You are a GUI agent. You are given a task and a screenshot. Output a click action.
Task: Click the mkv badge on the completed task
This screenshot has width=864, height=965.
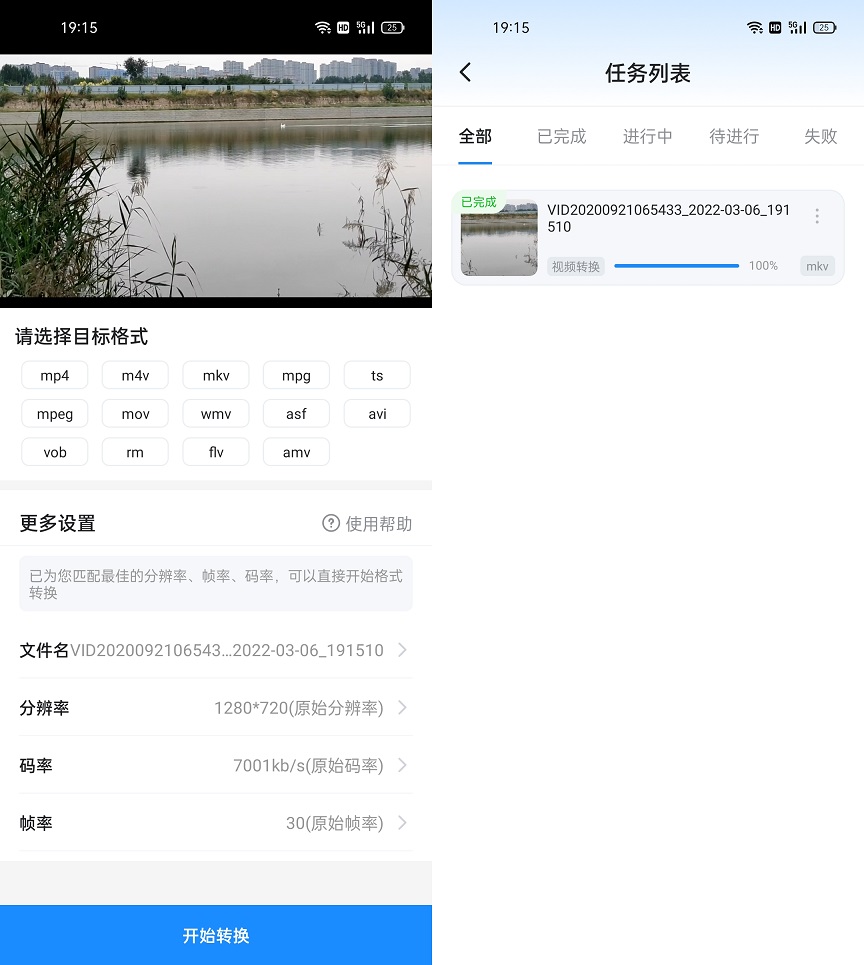click(817, 265)
